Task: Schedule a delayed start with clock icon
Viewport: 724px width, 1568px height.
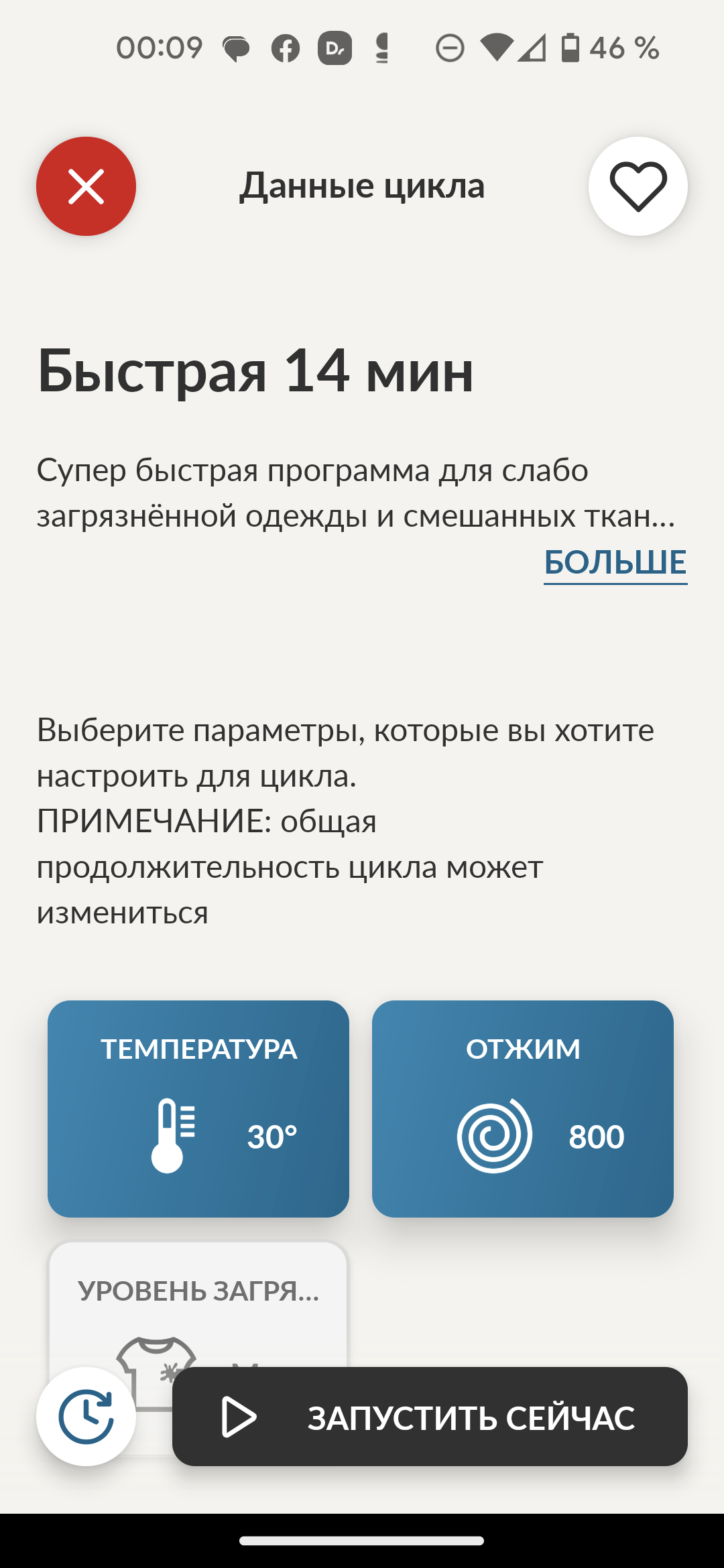Action: coord(86,1417)
